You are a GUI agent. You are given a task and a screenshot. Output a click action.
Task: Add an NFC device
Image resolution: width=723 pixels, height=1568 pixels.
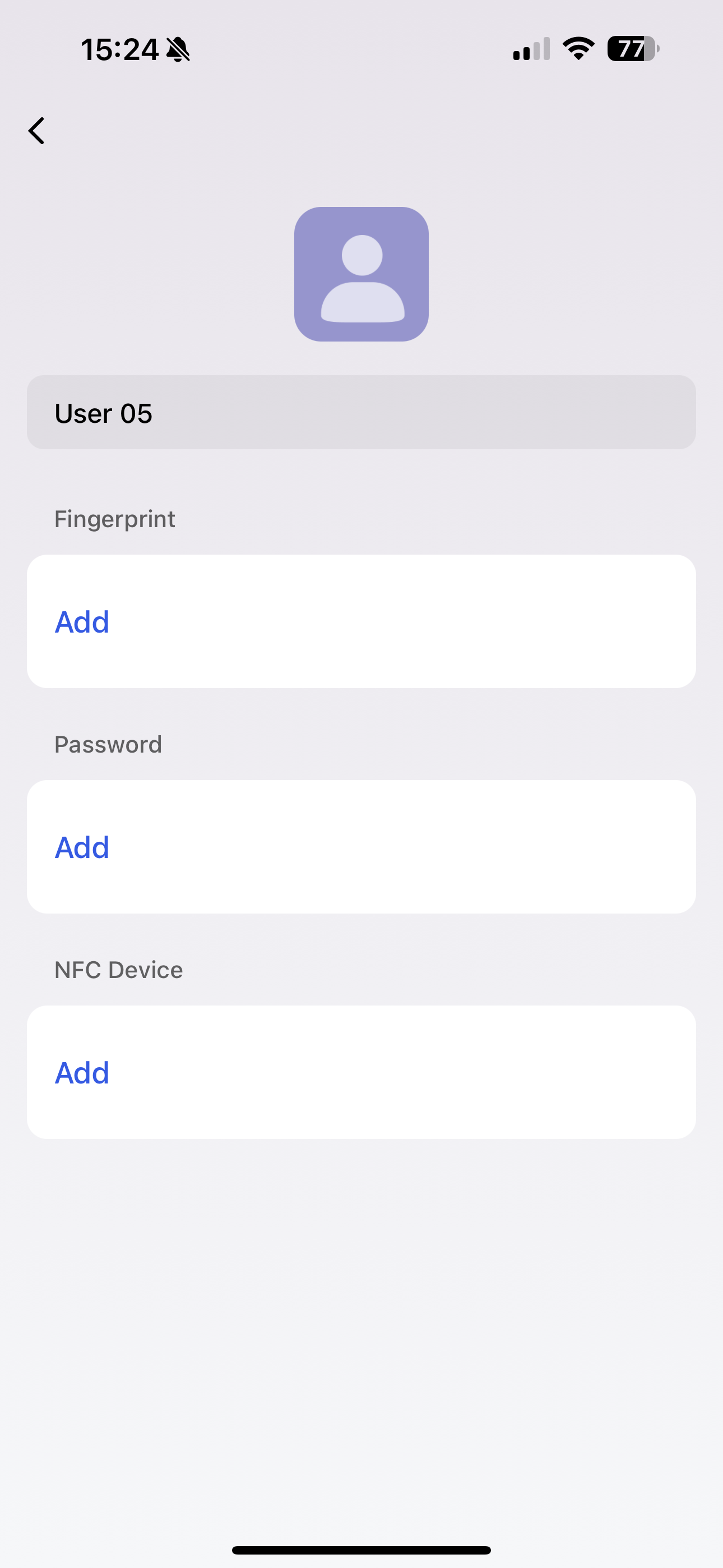[361, 1072]
